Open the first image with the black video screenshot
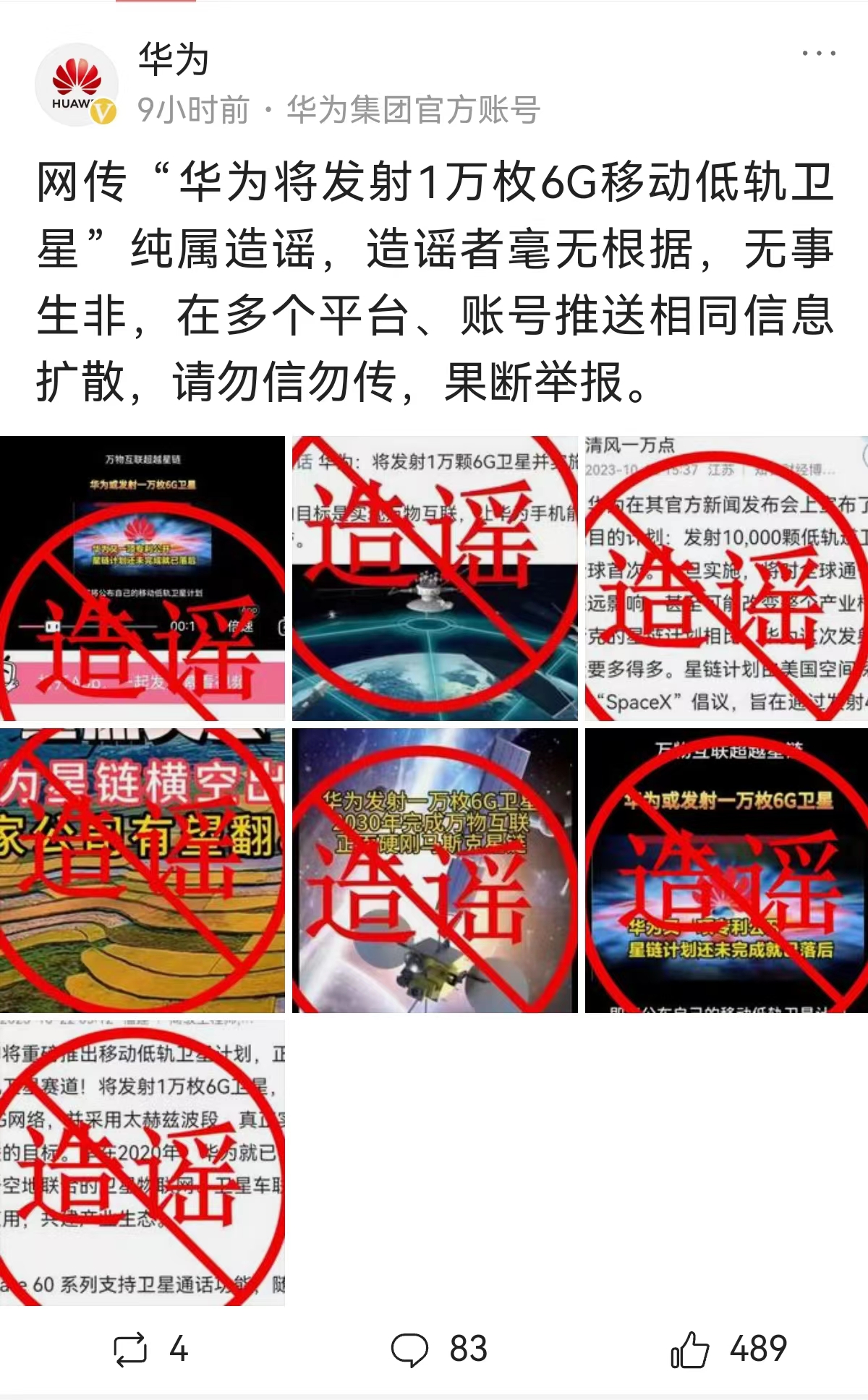The width and height of the screenshot is (868, 1400). click(x=142, y=579)
